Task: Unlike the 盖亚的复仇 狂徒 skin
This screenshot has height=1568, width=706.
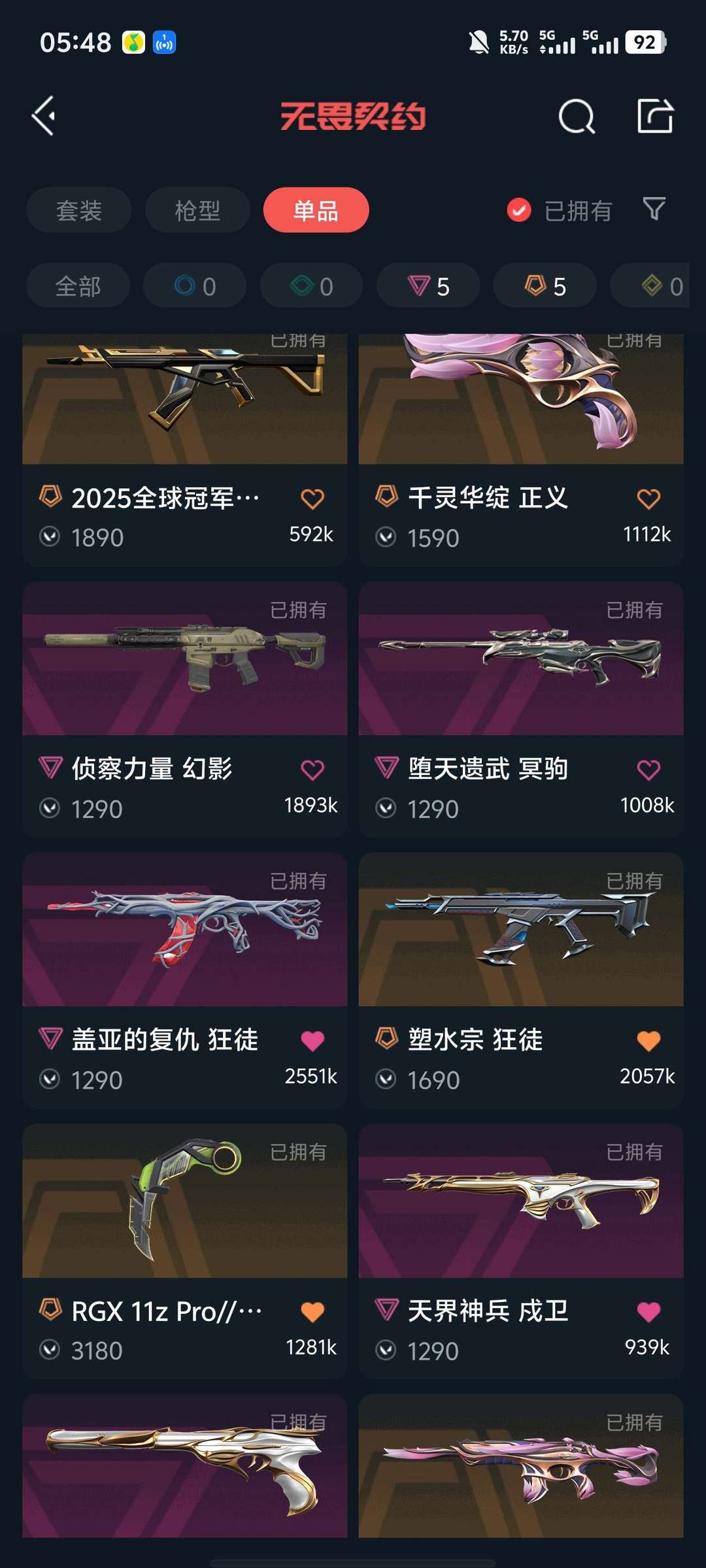Action: pos(312,1041)
